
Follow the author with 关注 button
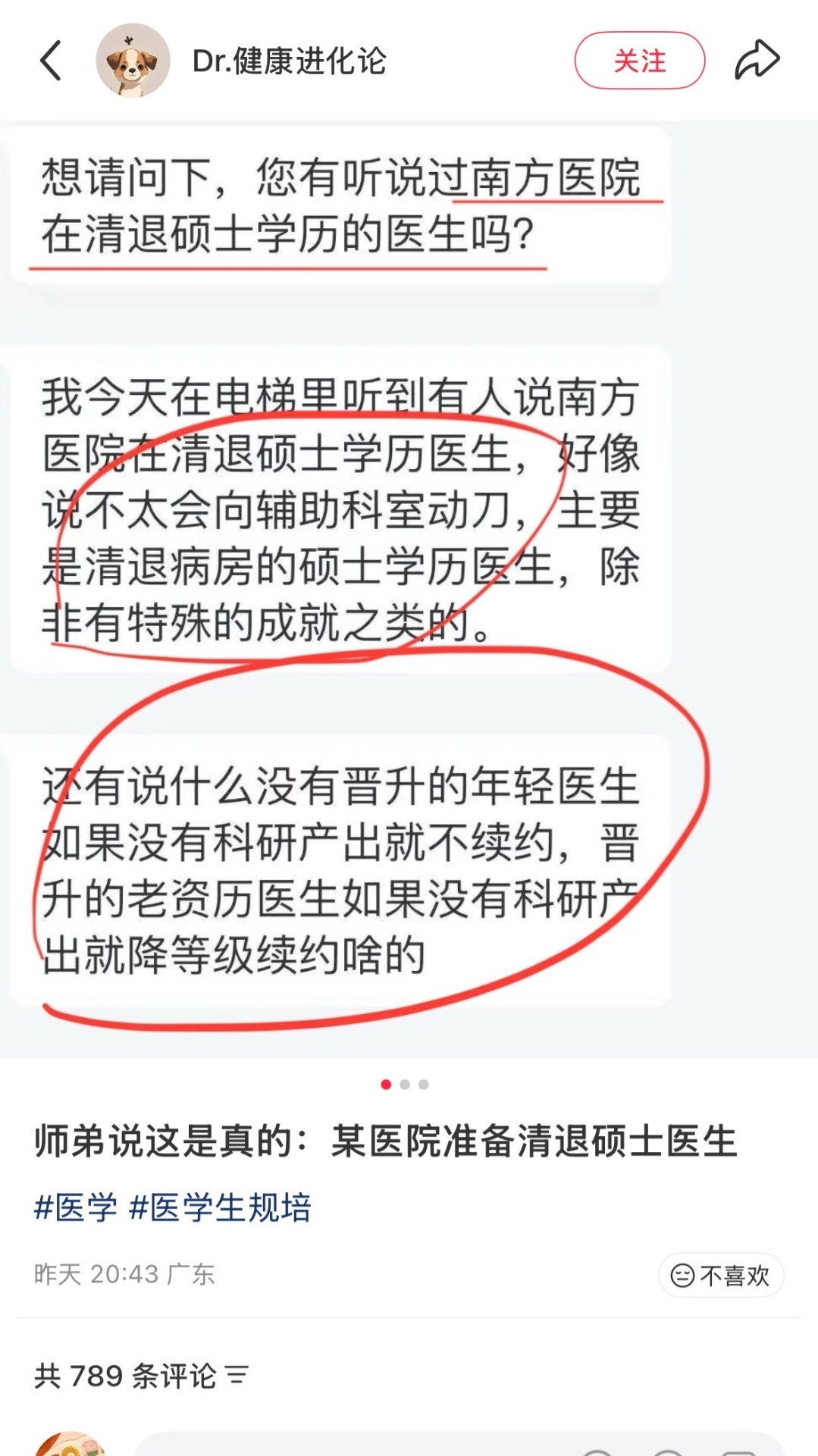point(639,61)
